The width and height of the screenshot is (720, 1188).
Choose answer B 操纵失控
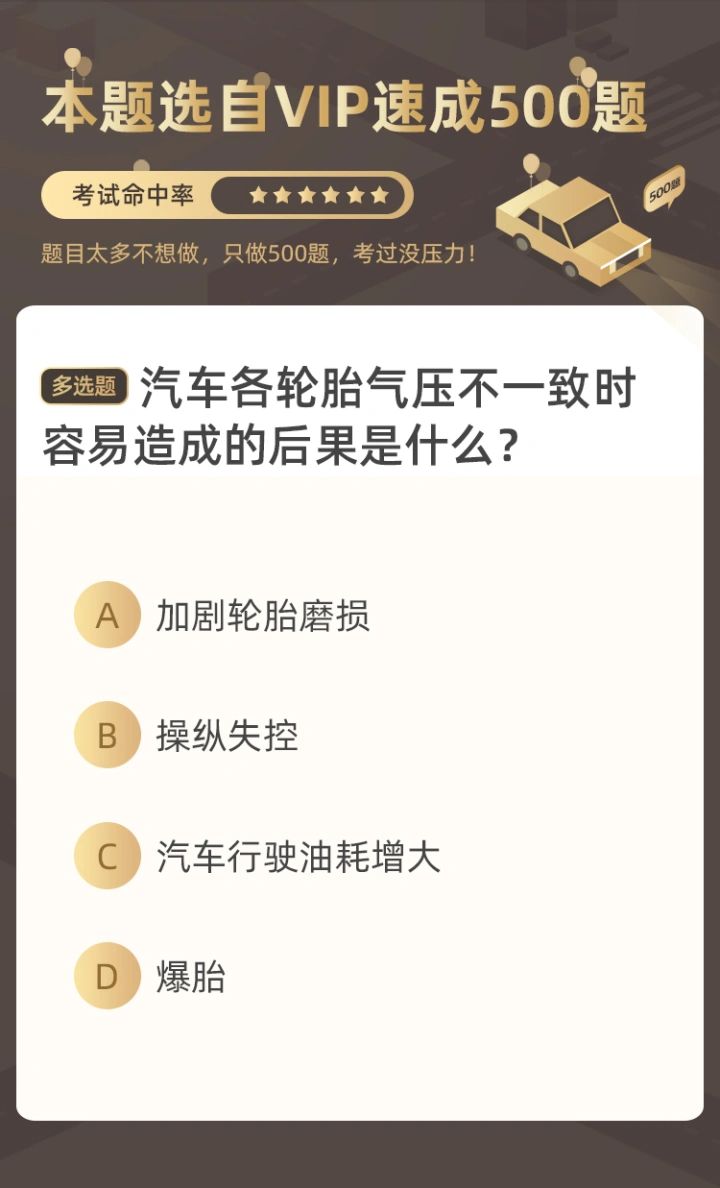coord(107,736)
